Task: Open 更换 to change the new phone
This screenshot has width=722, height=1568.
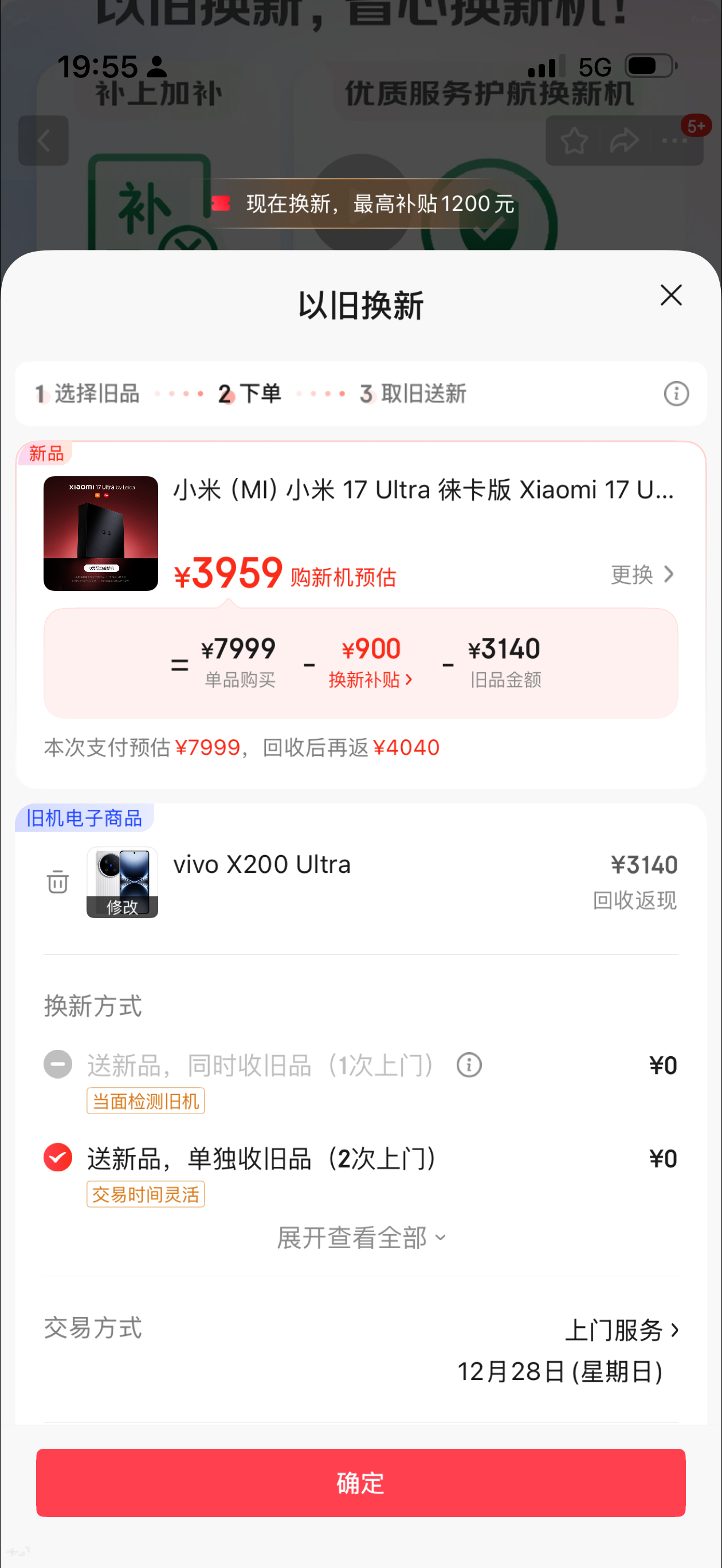Action: (643, 575)
